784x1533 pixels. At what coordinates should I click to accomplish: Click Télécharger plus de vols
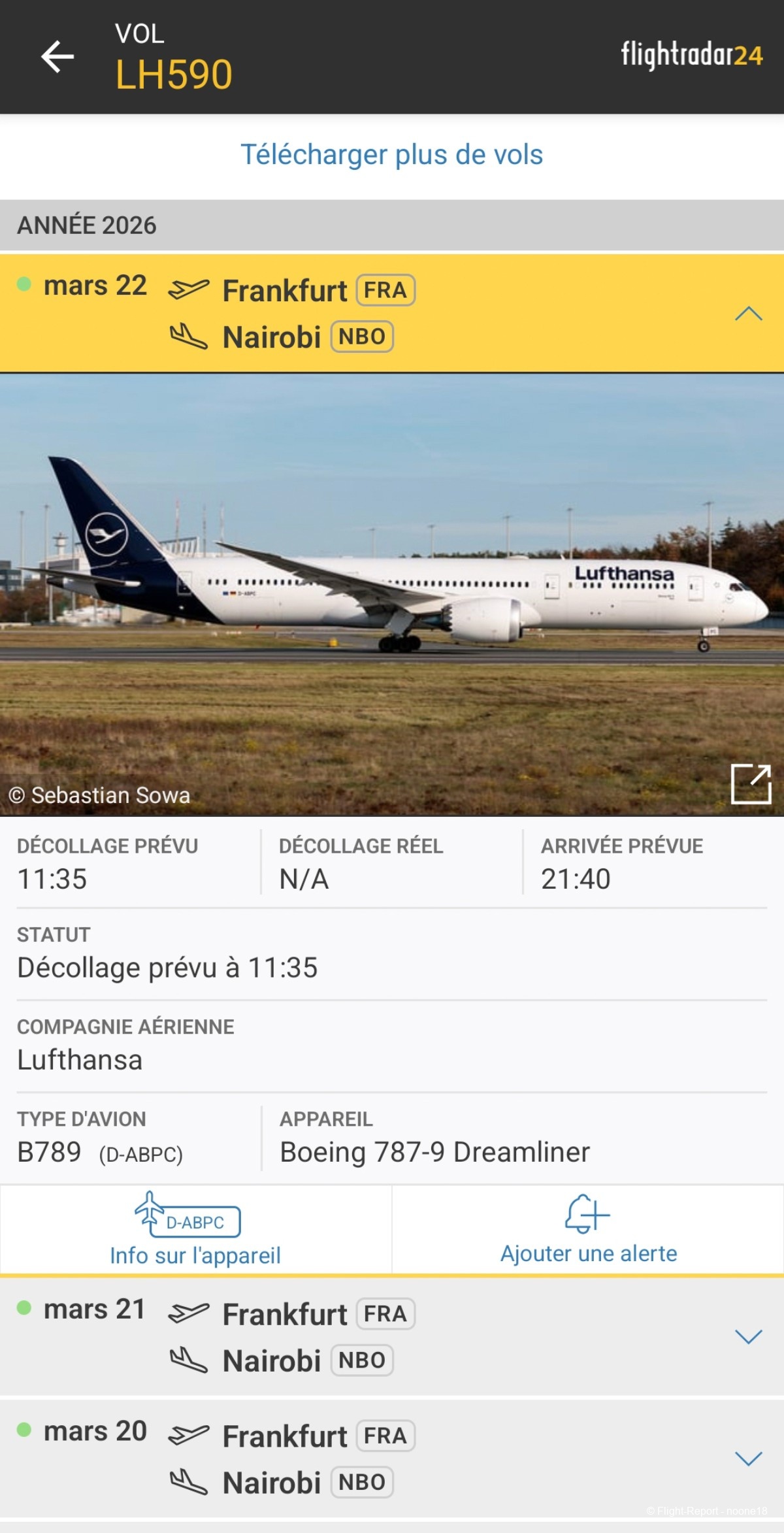(392, 155)
